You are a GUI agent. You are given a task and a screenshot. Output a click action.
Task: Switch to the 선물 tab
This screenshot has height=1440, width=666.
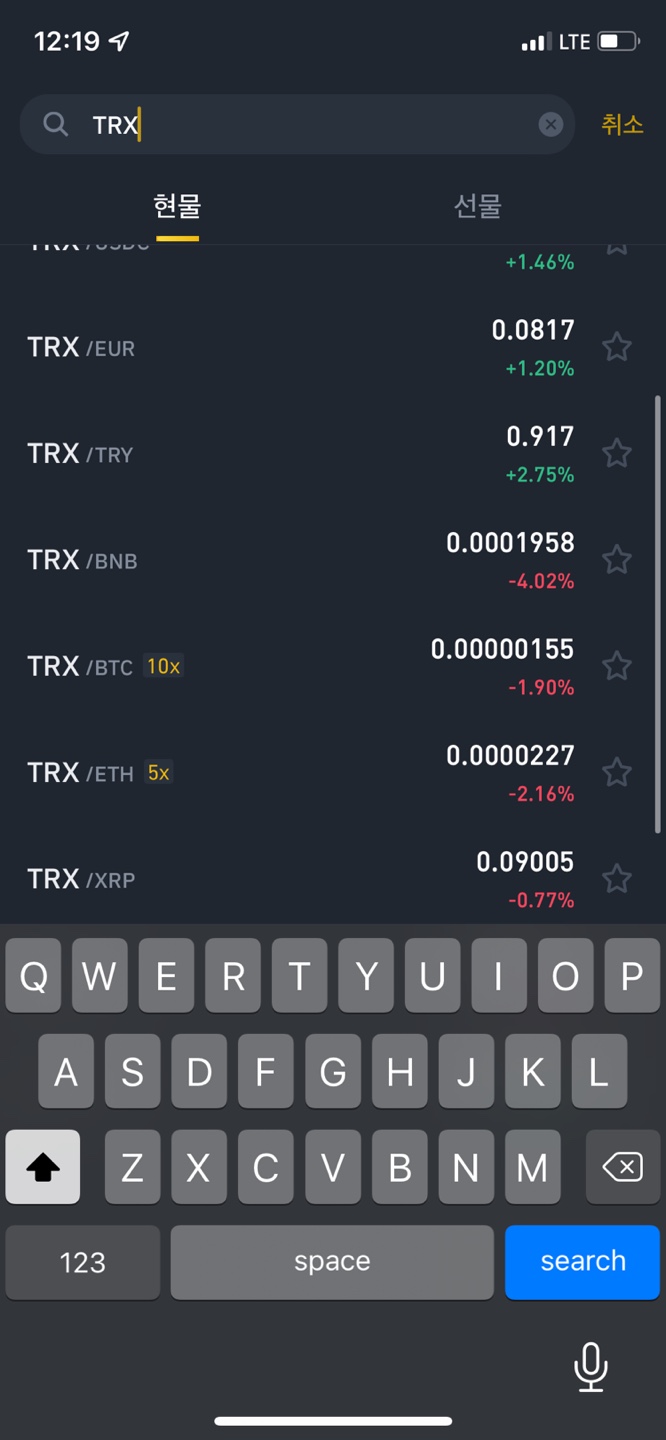point(477,207)
